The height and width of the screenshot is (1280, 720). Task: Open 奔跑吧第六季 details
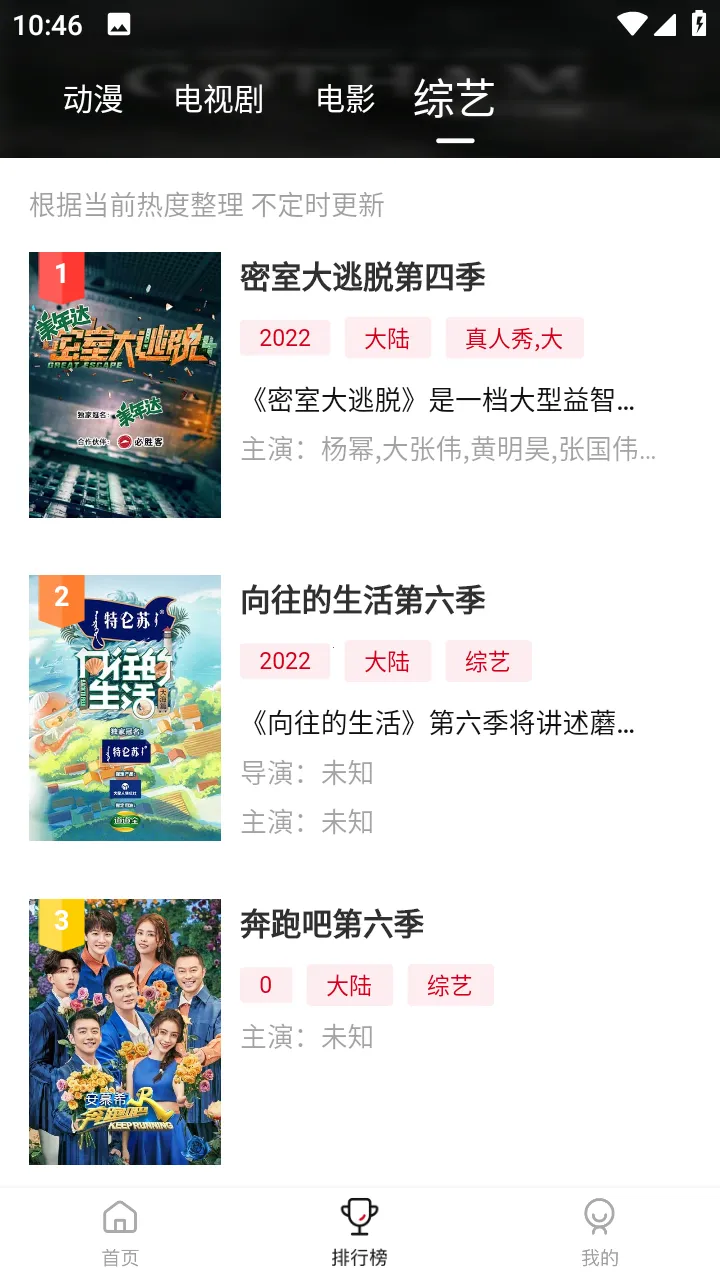point(332,923)
